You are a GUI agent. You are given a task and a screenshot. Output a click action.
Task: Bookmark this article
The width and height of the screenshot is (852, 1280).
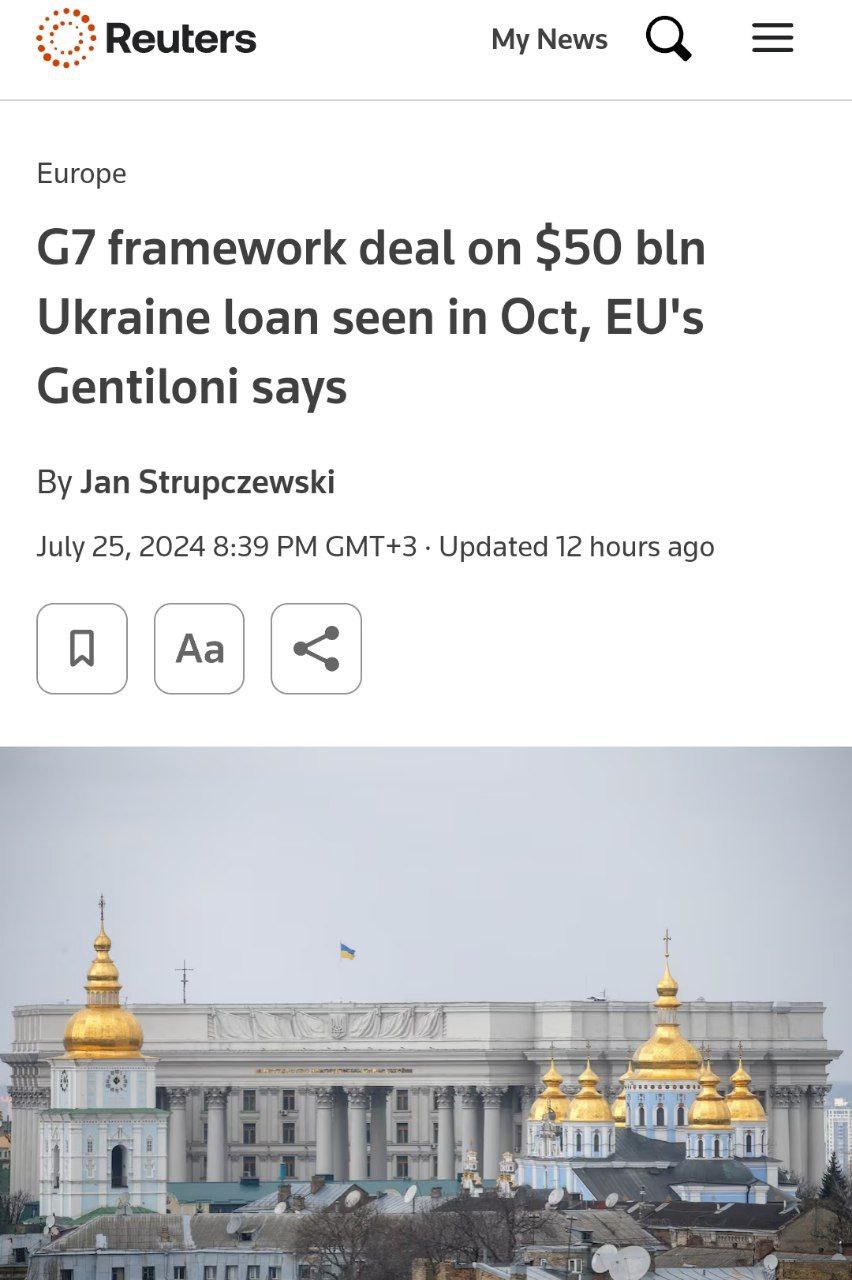tap(82, 649)
